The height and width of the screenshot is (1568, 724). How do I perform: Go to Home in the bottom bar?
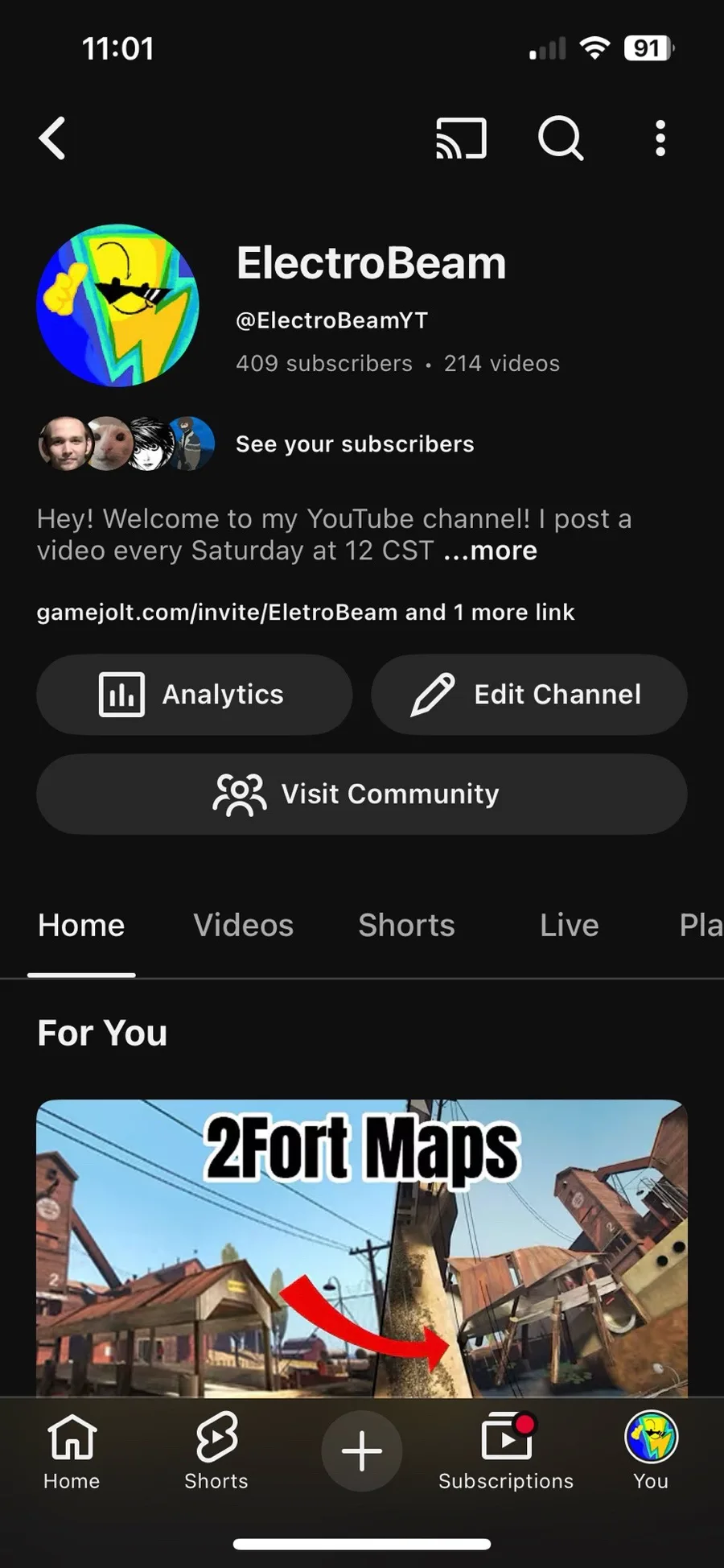(72, 1450)
